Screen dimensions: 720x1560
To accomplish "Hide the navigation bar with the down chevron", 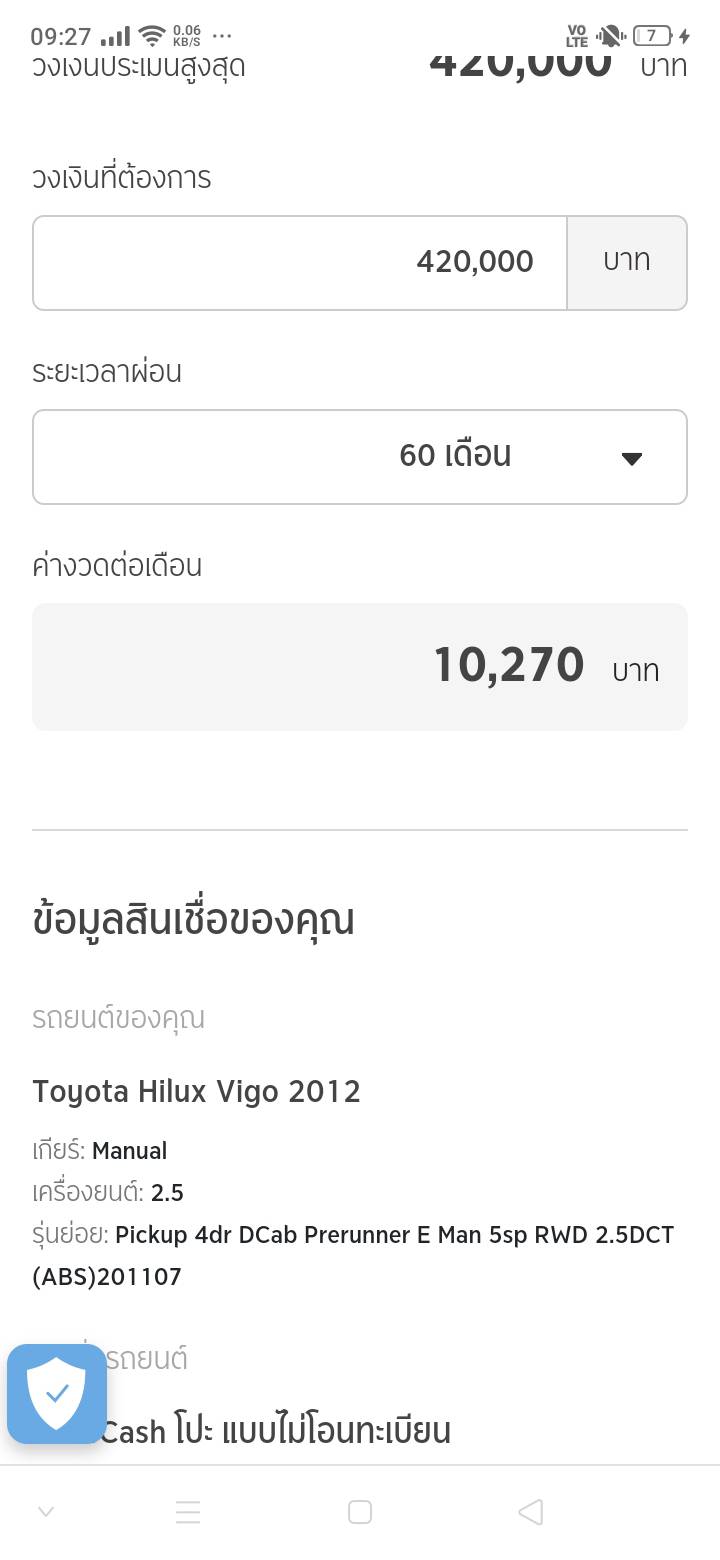I will coord(46,1512).
